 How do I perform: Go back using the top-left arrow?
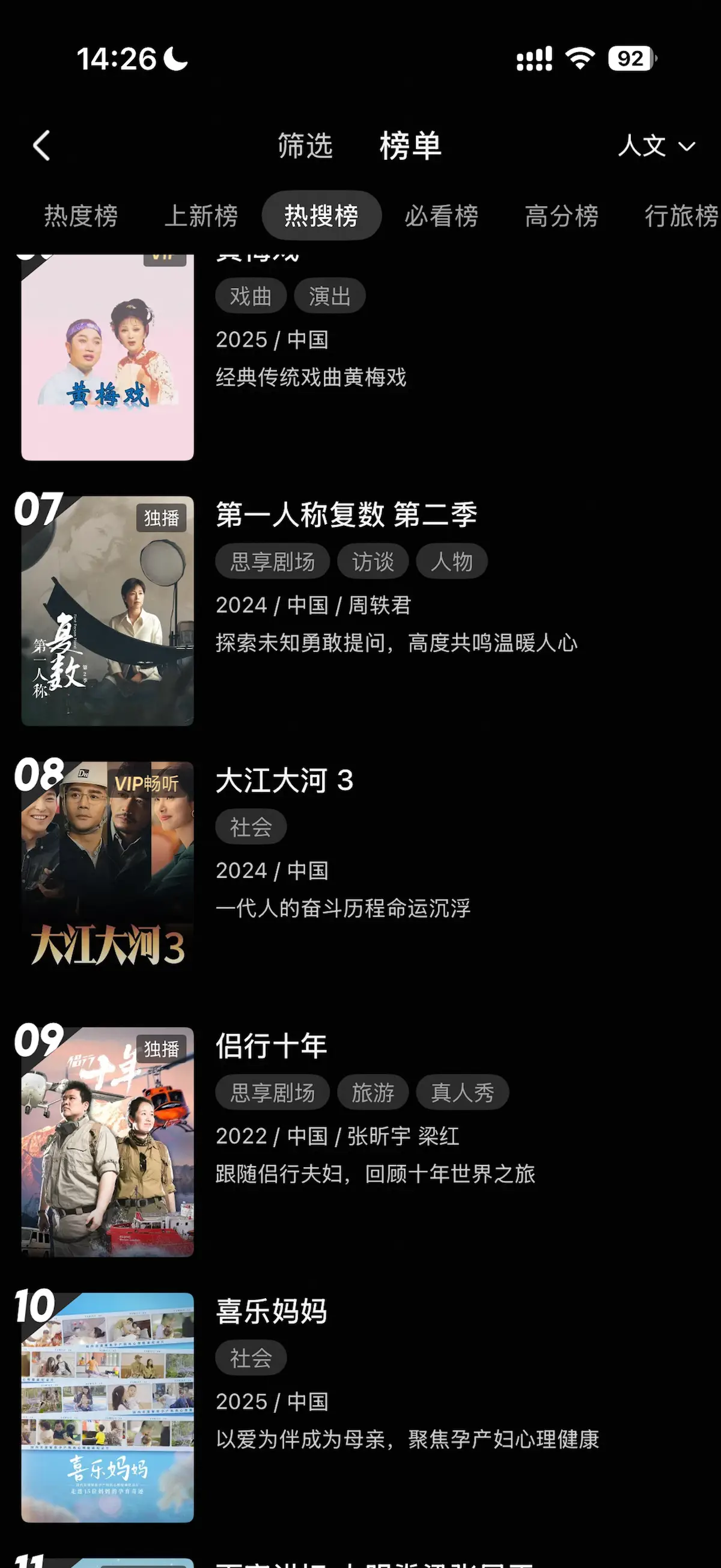click(x=41, y=146)
